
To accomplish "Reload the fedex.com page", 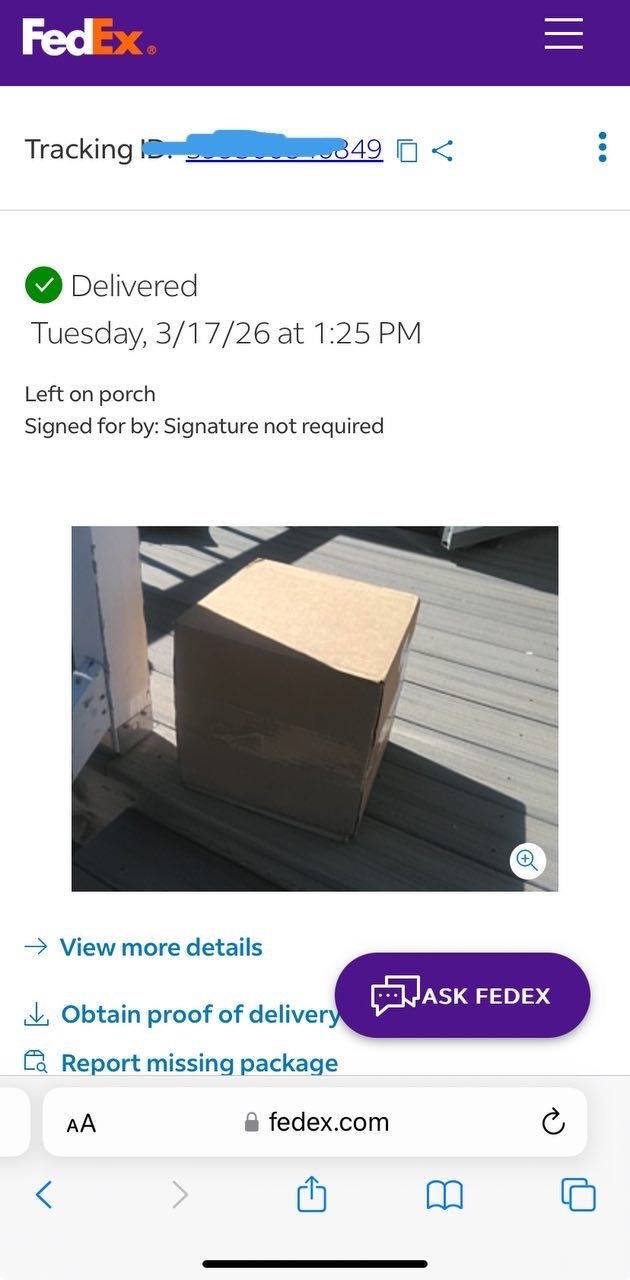I will pos(553,1123).
